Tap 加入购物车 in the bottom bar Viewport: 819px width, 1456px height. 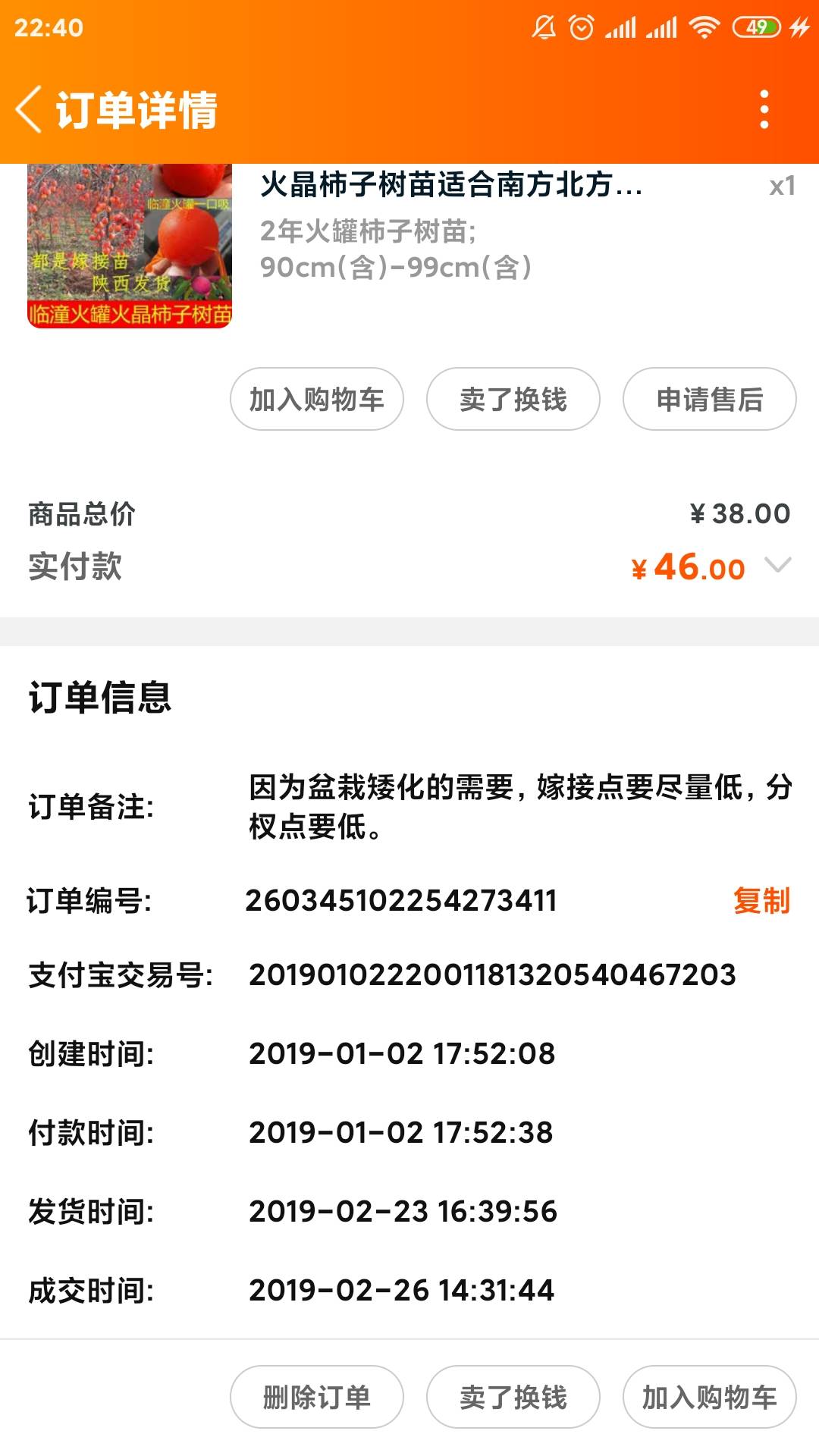pyautogui.click(x=710, y=1397)
